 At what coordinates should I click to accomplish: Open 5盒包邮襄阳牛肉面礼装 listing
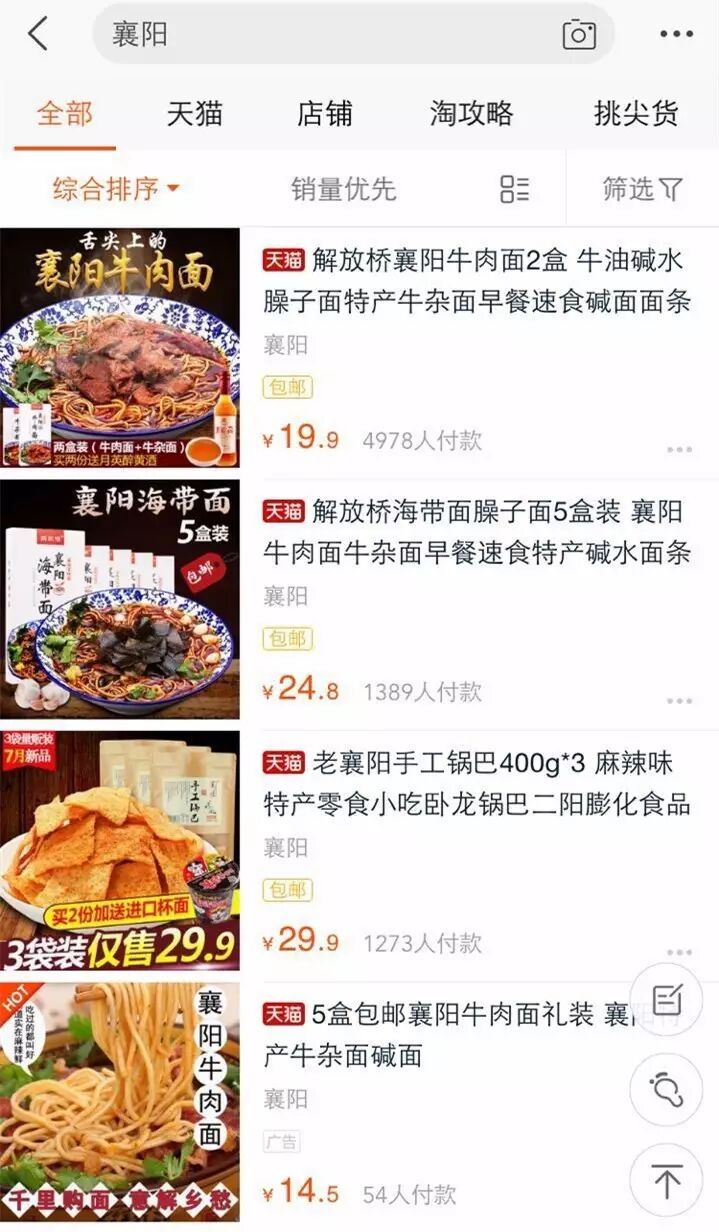[440, 1034]
